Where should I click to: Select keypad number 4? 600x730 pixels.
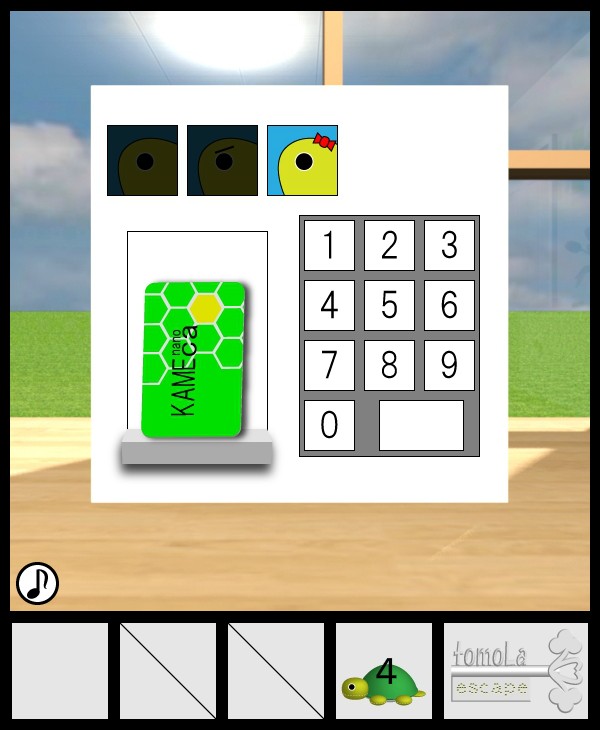[329, 306]
